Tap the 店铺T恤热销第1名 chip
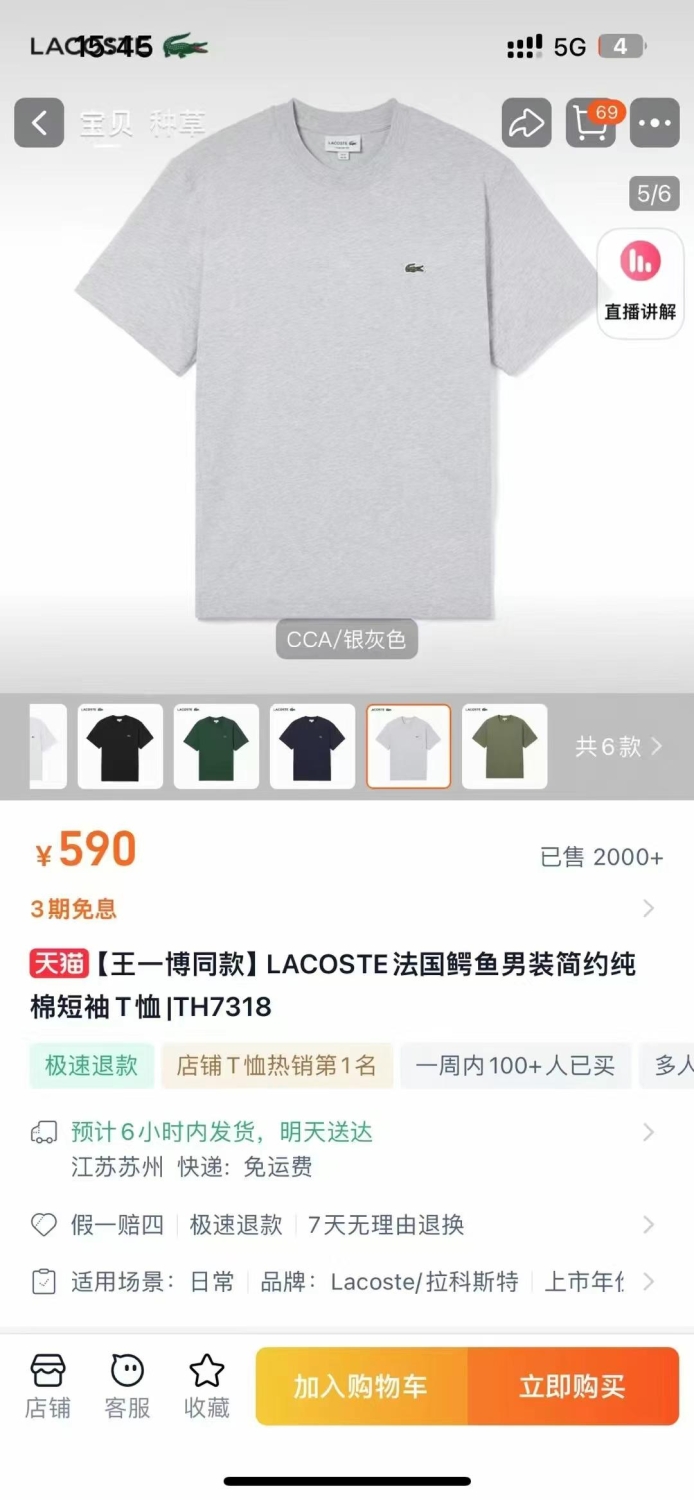 [x=277, y=1066]
